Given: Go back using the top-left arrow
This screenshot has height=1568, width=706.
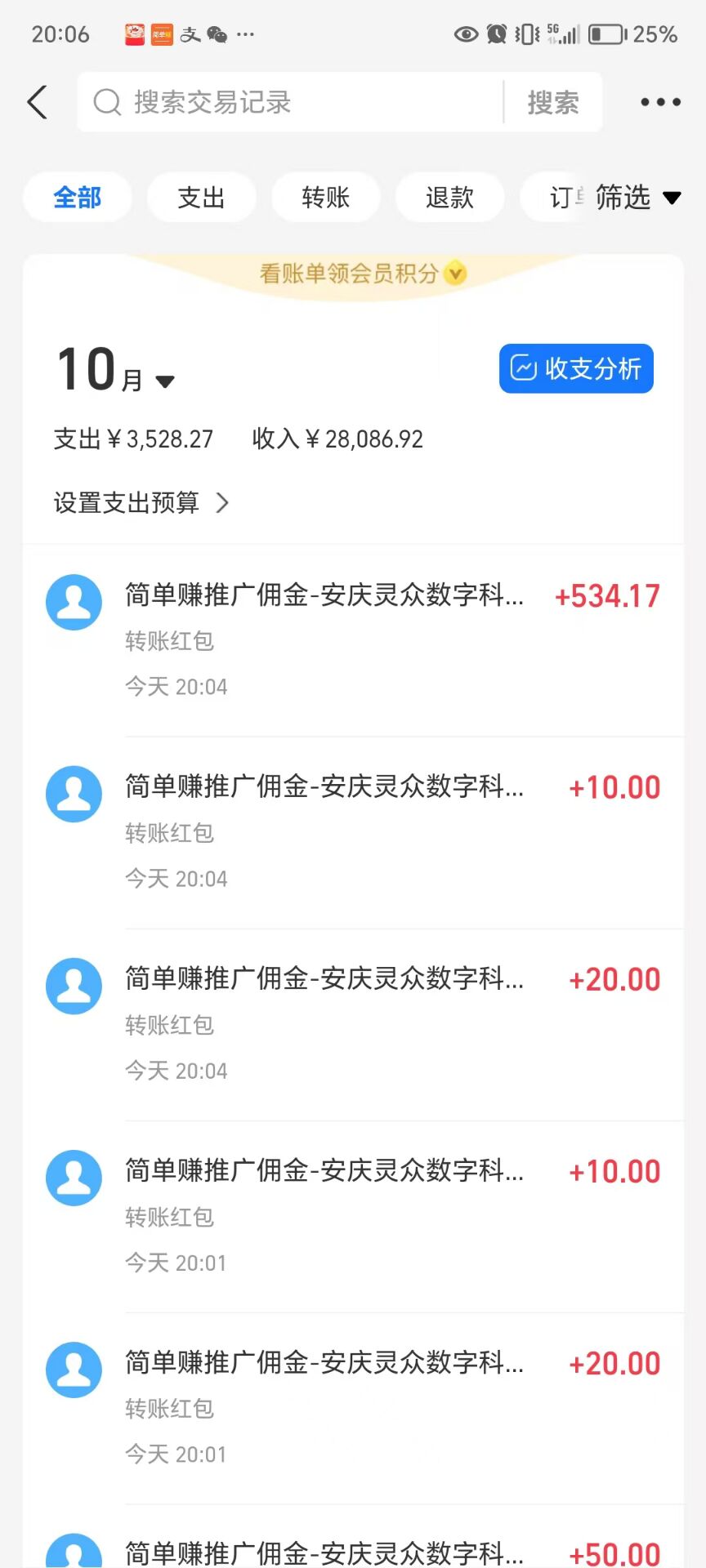Looking at the screenshot, I should click(x=38, y=102).
